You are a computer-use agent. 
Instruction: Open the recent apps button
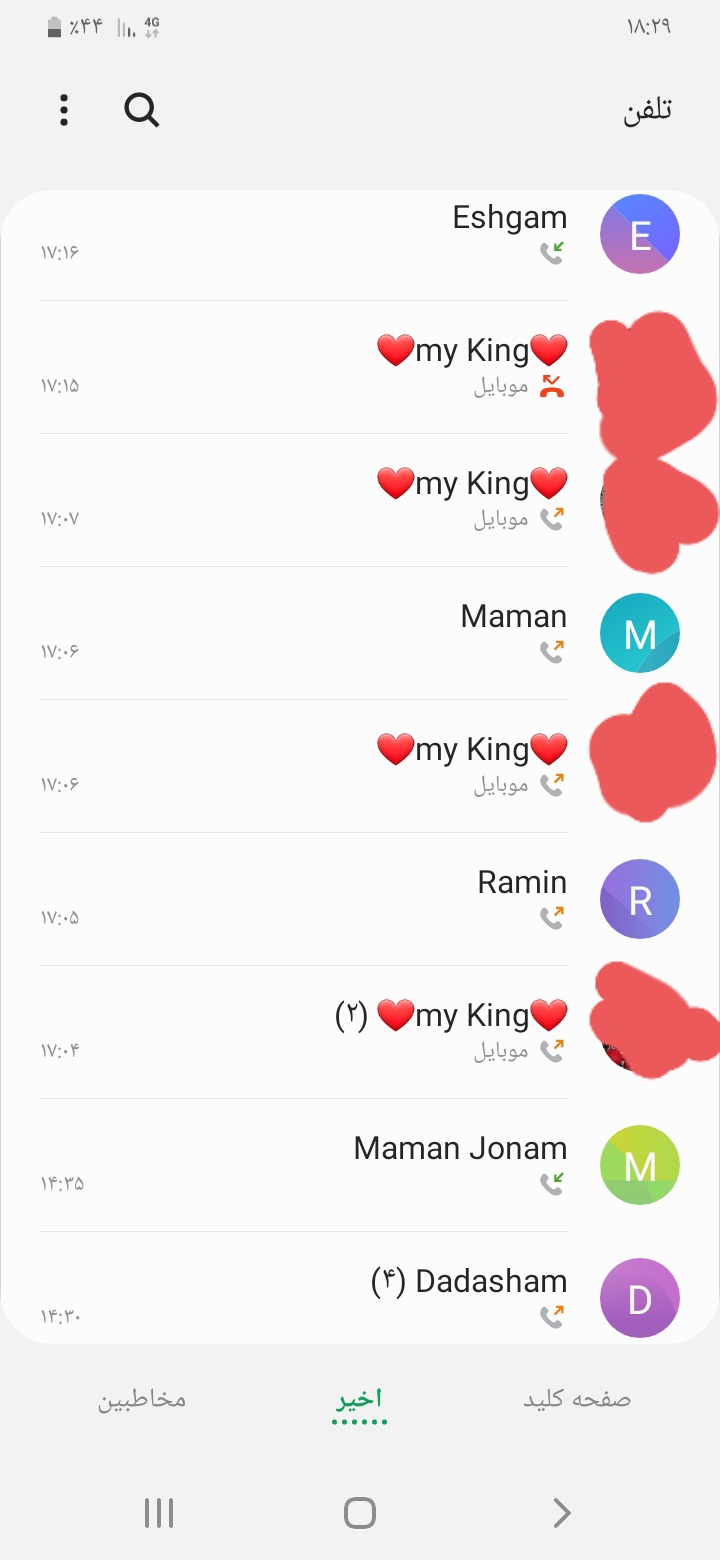click(x=159, y=1513)
